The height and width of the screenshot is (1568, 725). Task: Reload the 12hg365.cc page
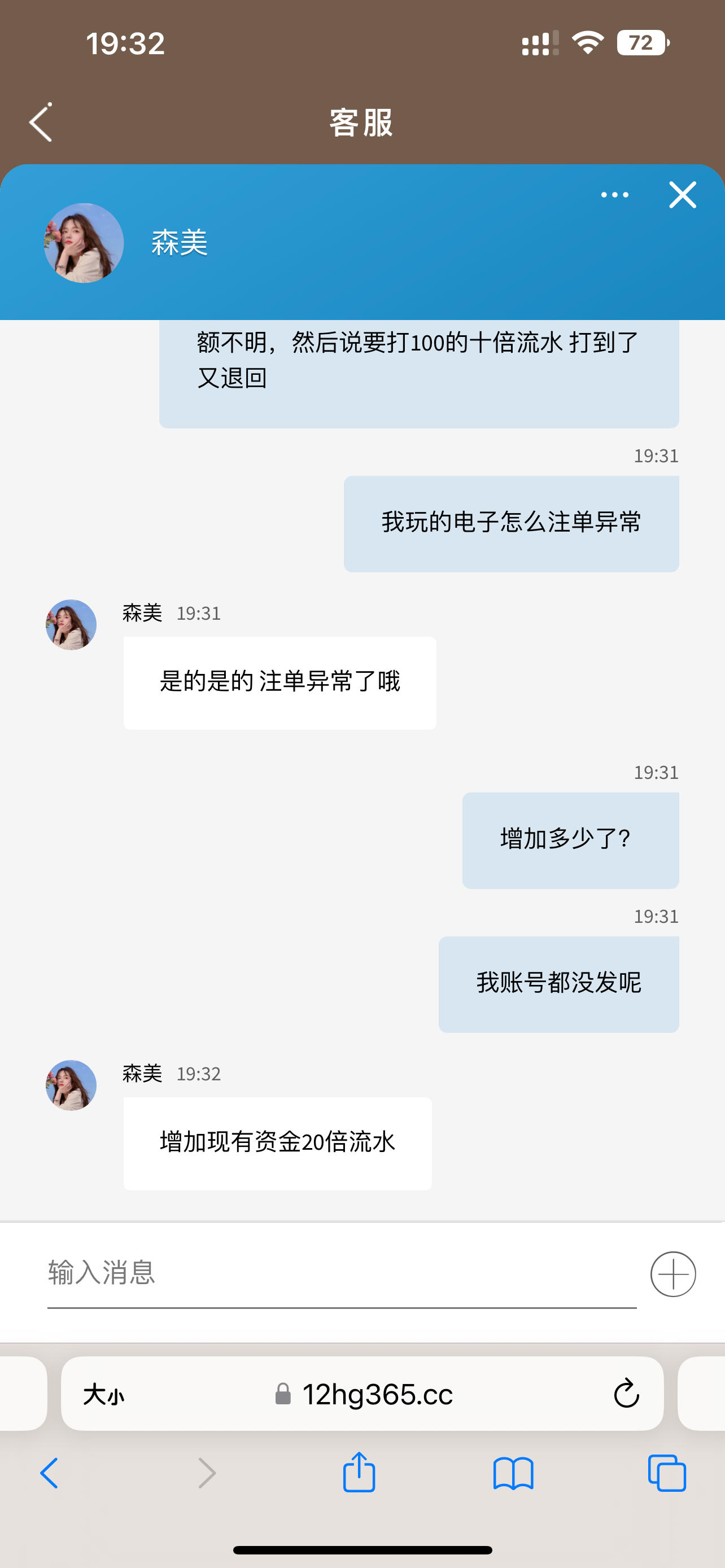(626, 1394)
